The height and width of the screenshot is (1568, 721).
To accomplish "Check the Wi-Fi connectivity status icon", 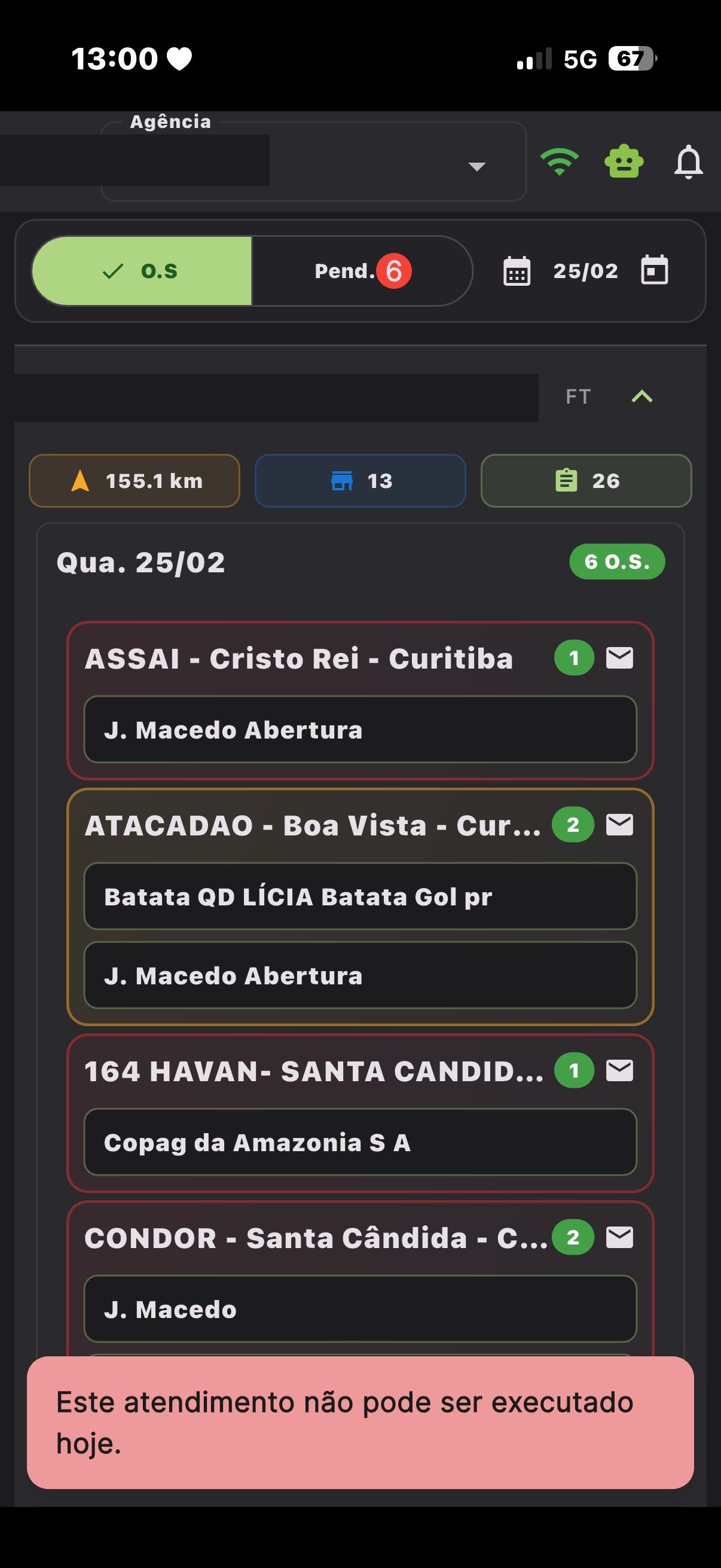I will coord(560,161).
